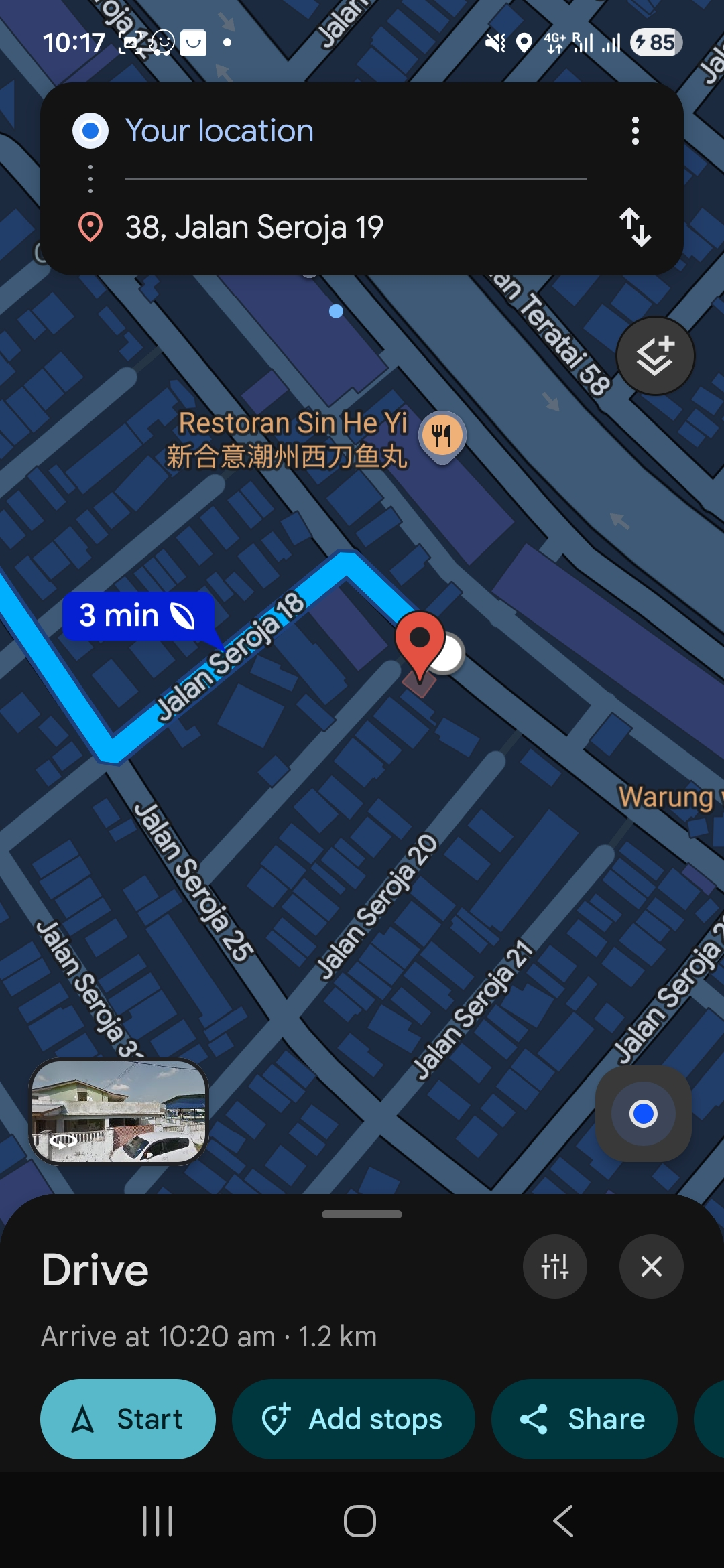Screen dimensions: 724x1568
Task: Open the three-dot overflow menu
Action: click(x=635, y=131)
